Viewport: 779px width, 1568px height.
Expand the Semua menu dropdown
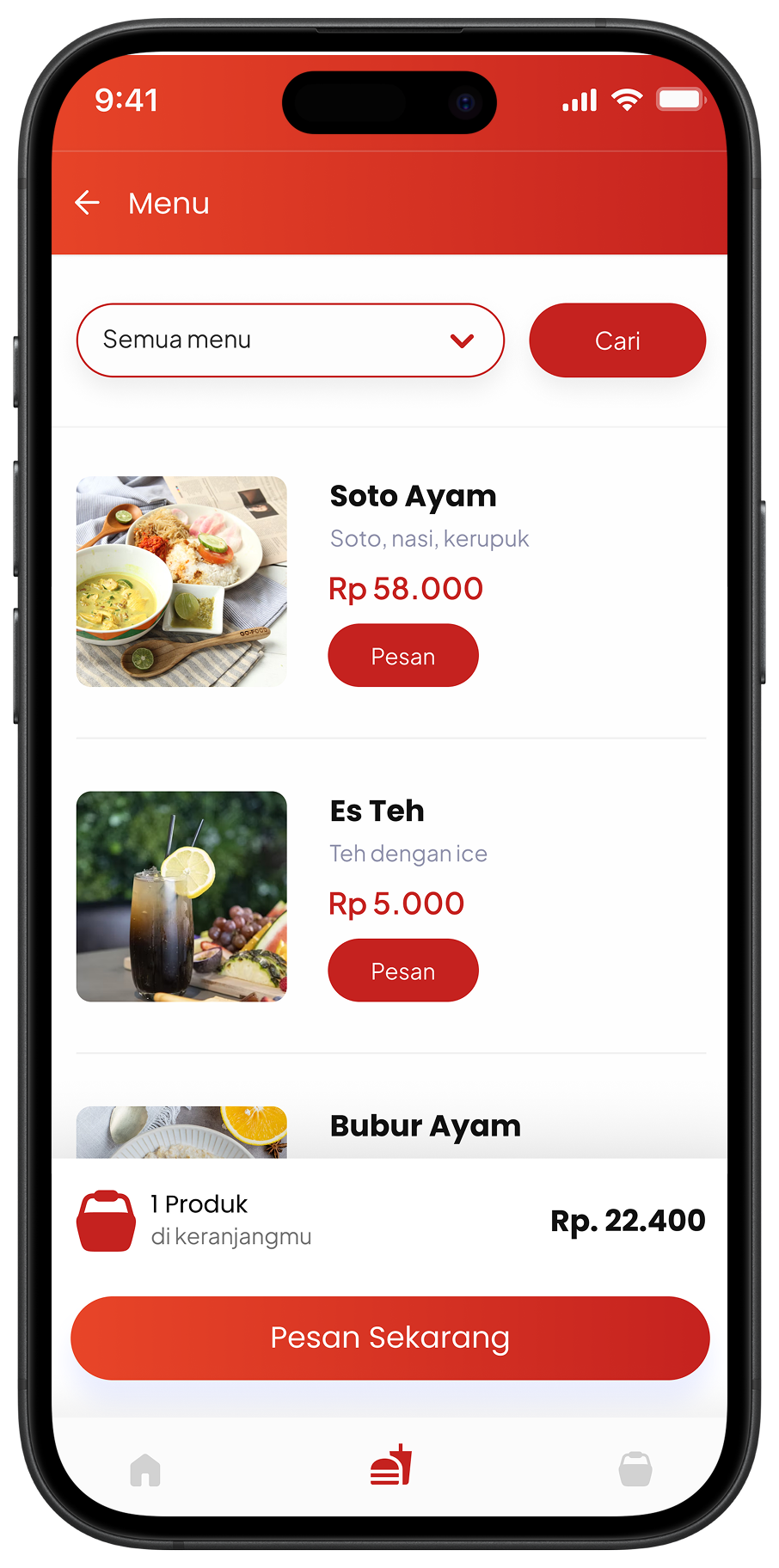(x=291, y=340)
